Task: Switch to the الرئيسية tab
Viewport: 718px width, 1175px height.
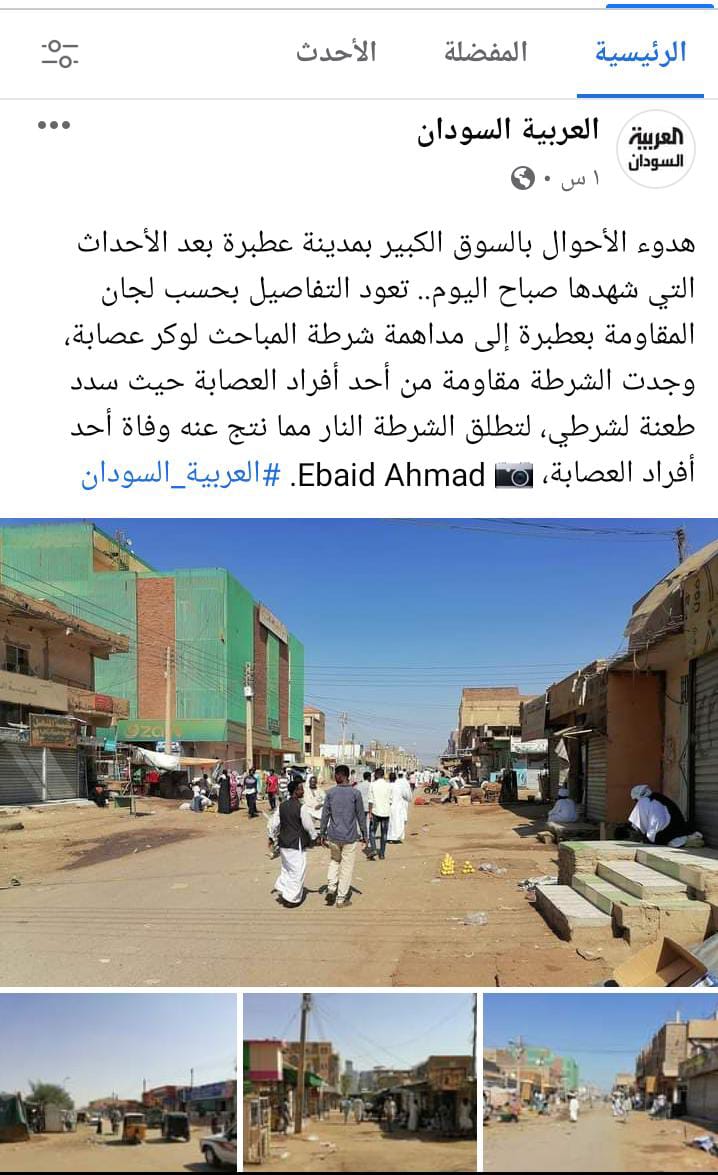Action: tap(640, 52)
